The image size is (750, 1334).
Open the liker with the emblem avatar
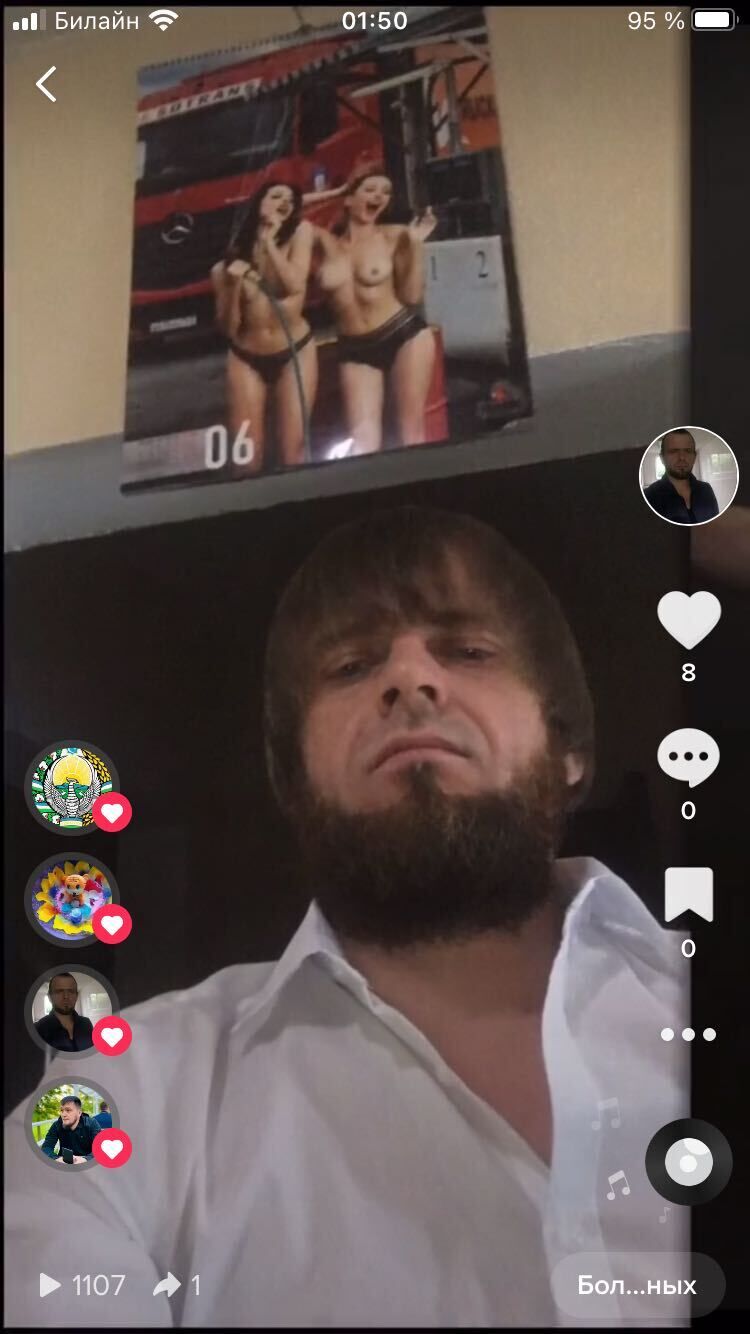[70, 788]
